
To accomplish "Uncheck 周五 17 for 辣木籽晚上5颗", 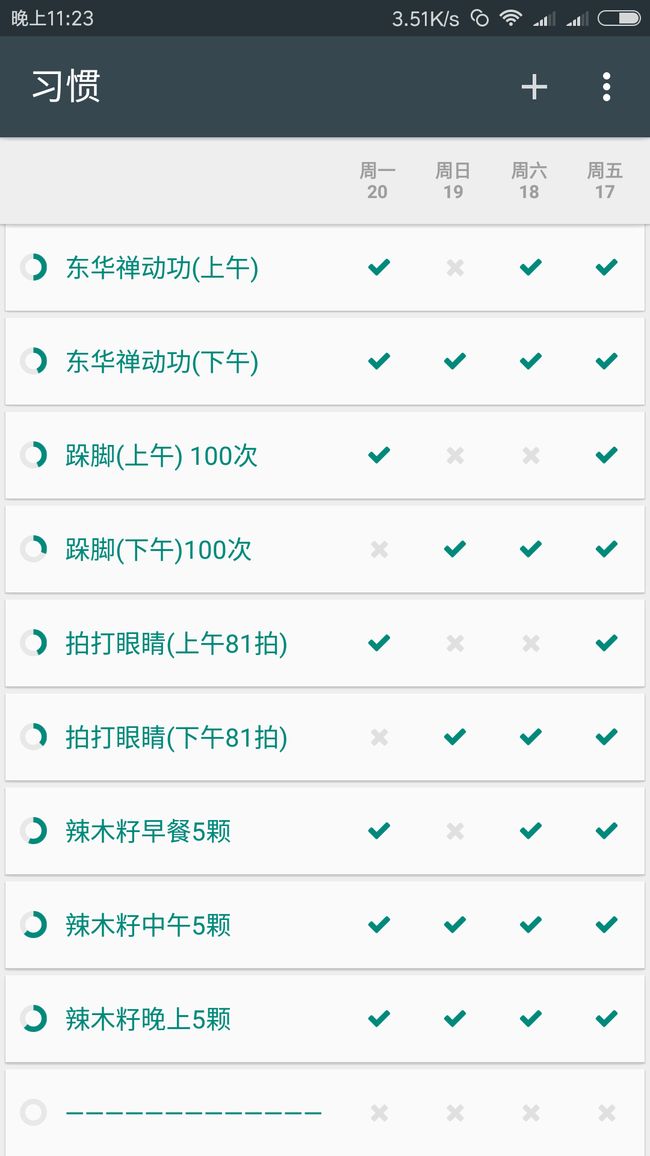I will coord(607,1018).
